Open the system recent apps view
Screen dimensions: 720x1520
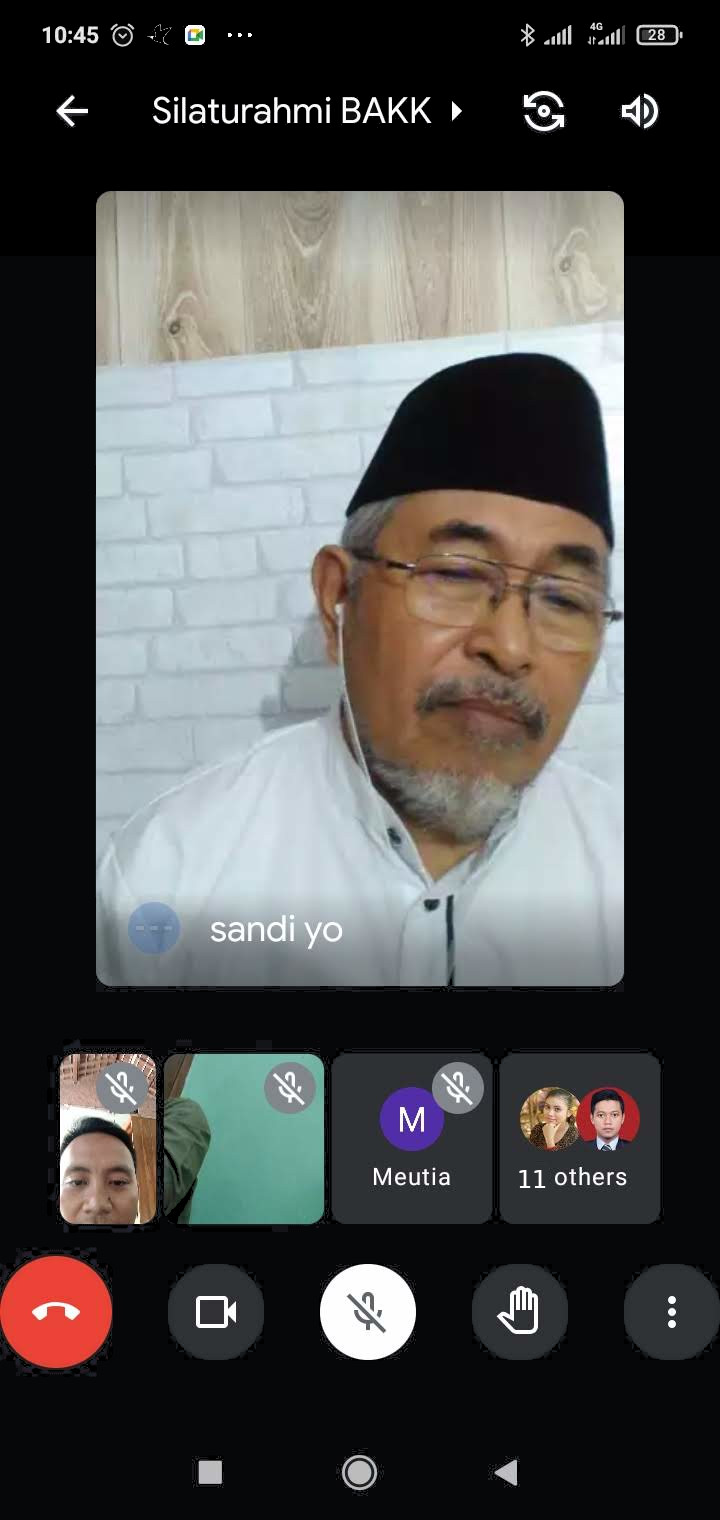(210, 1472)
